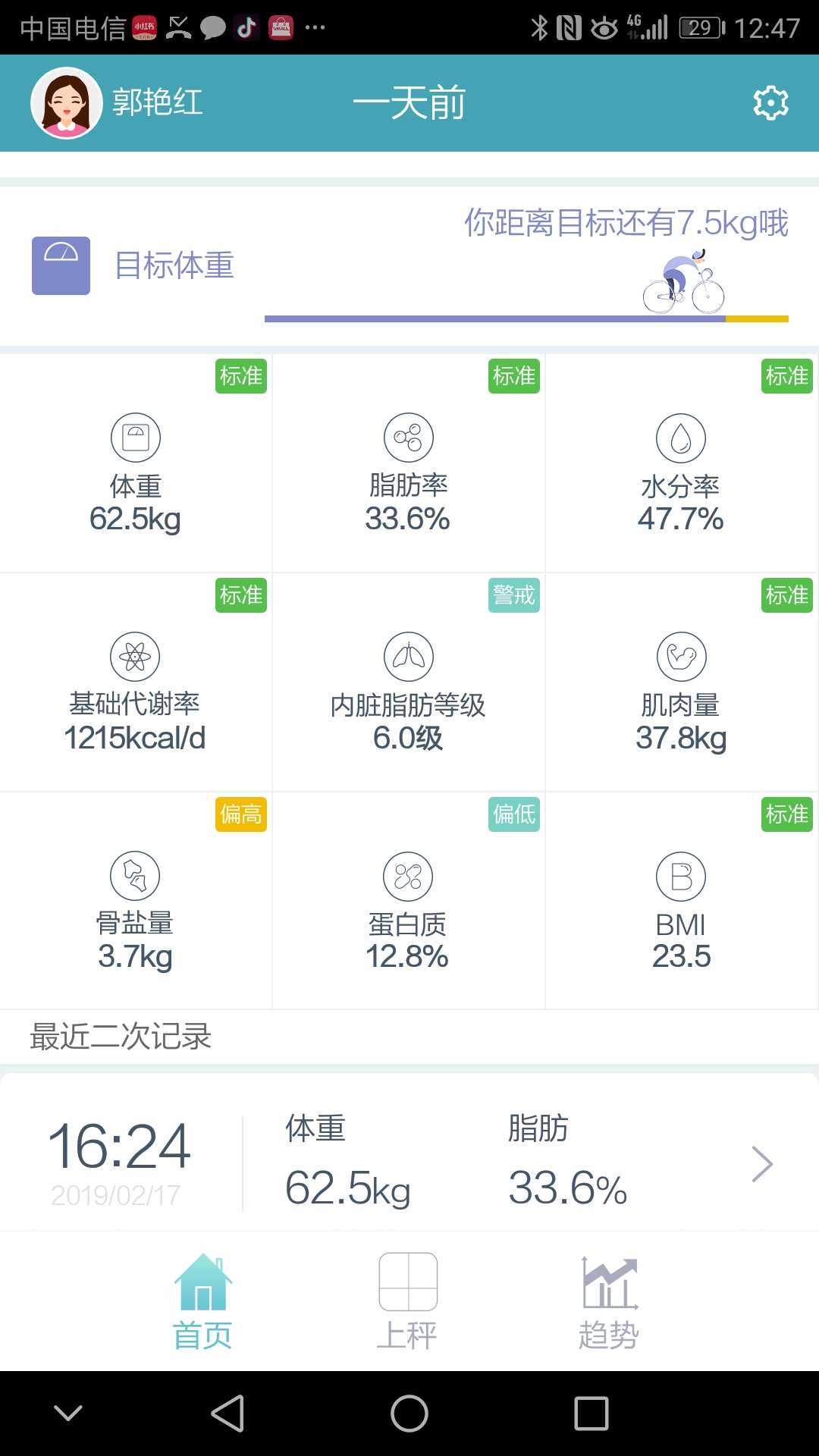
Task: Open the settings gear
Action: tap(770, 101)
